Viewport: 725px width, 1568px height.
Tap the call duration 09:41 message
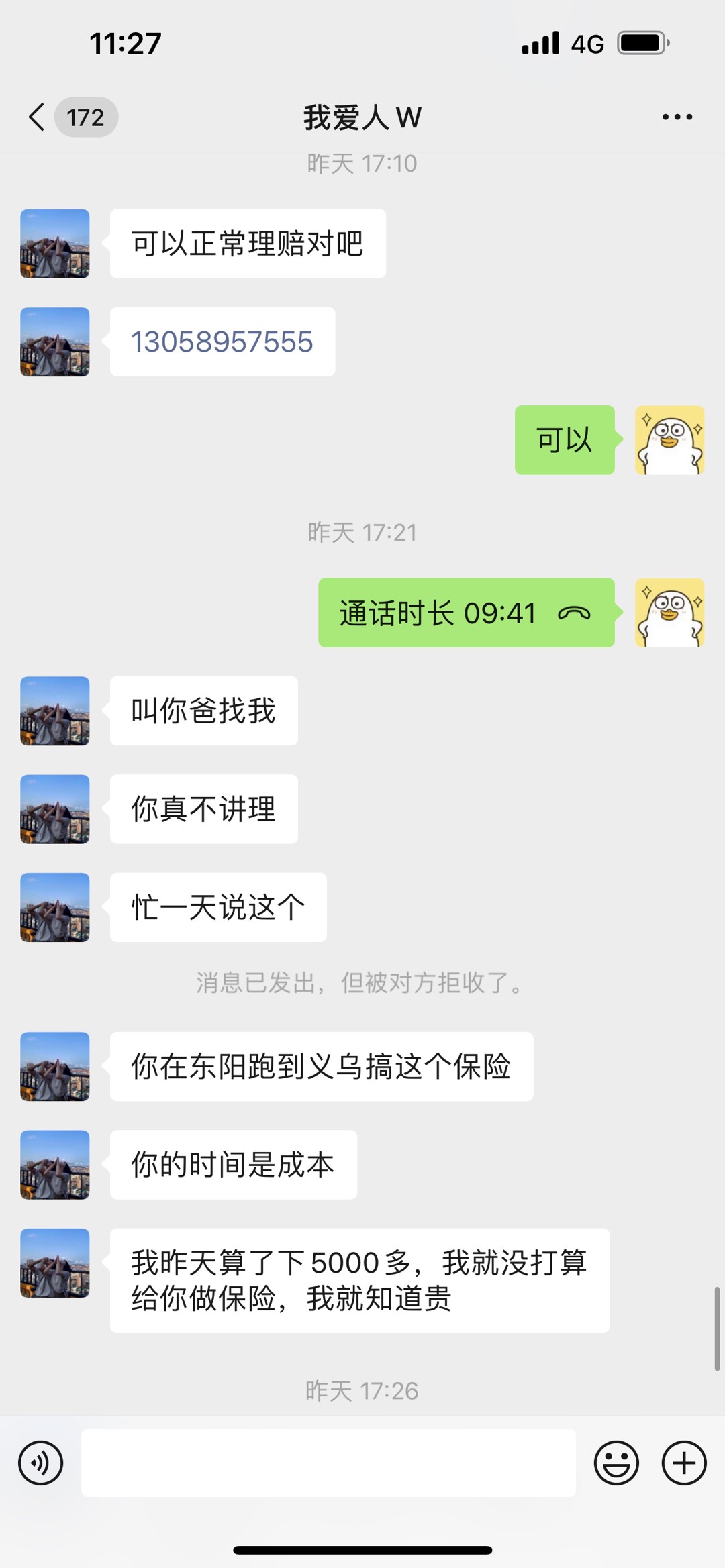(466, 613)
